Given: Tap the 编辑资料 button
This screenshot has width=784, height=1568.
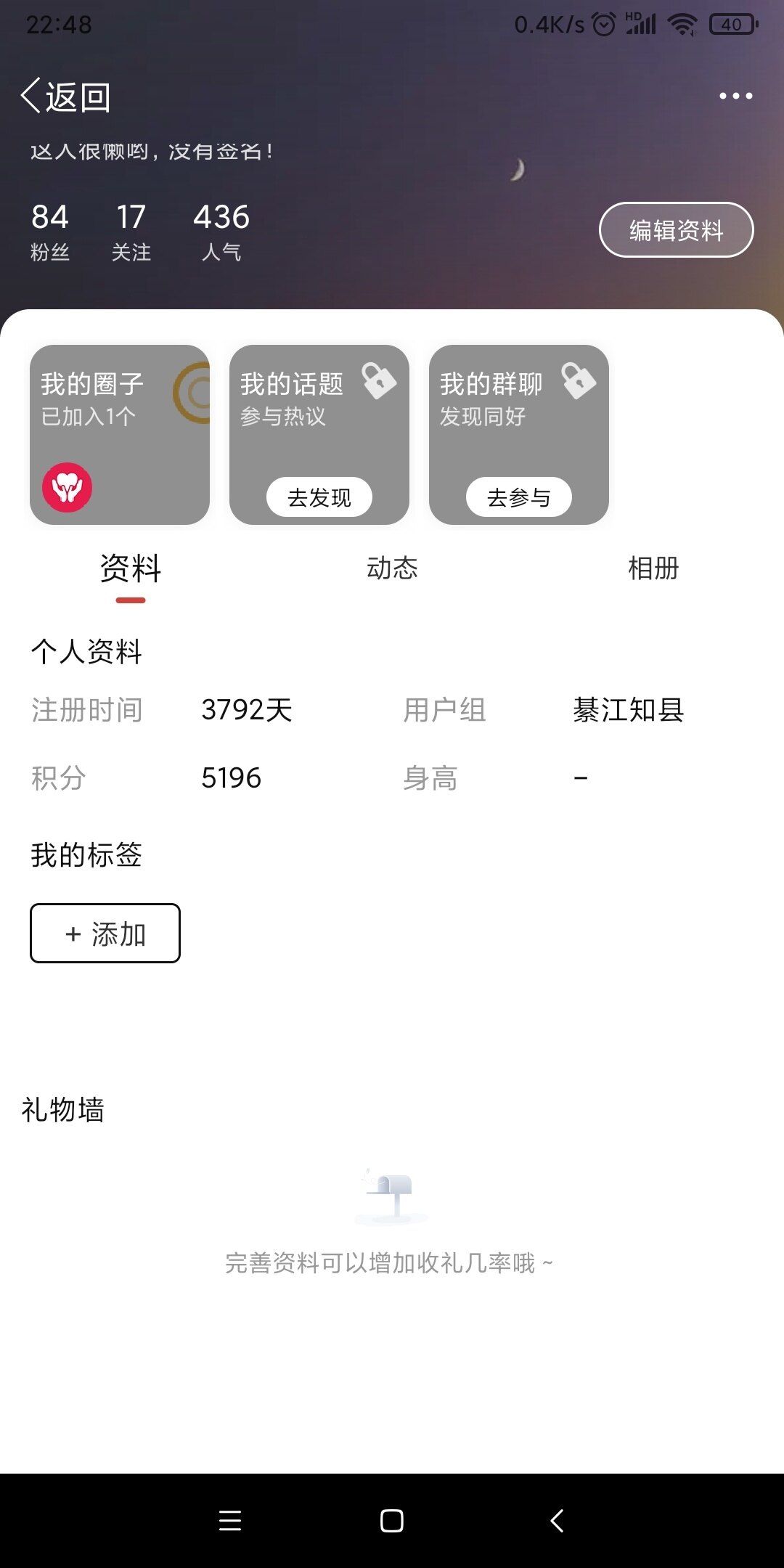Looking at the screenshot, I should click(x=676, y=230).
